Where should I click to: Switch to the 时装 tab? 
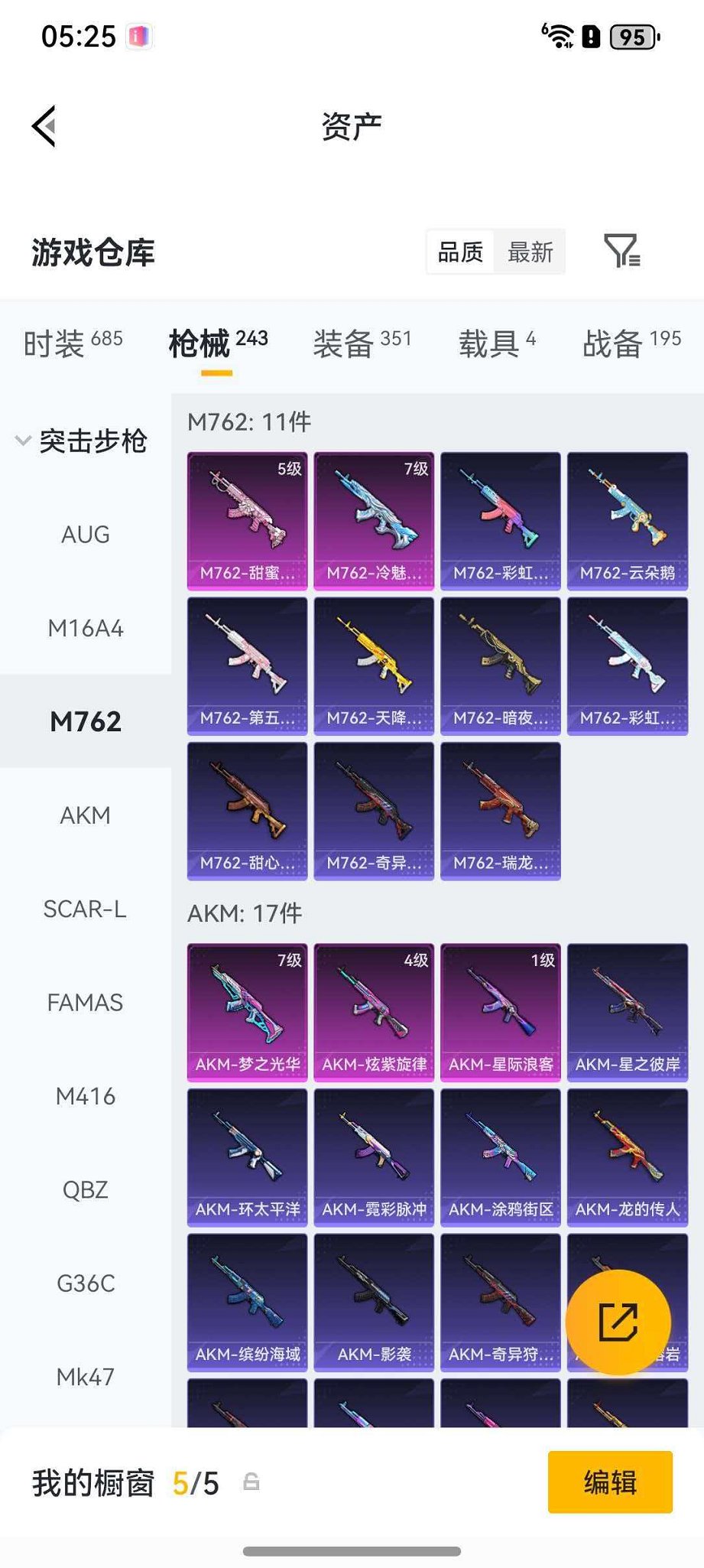coord(73,343)
